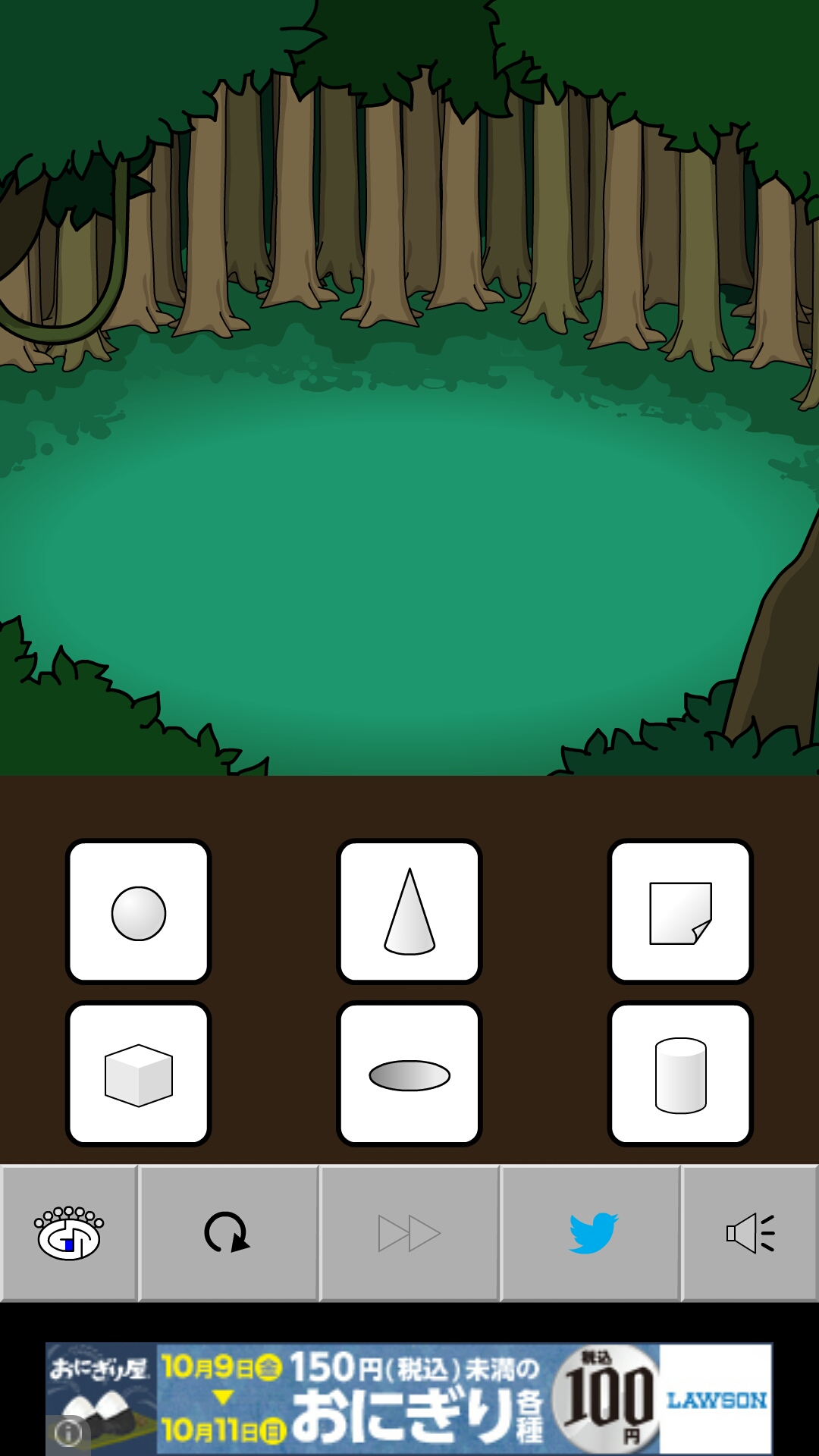
Task: Choose the cone shape tile
Action: pos(409,912)
